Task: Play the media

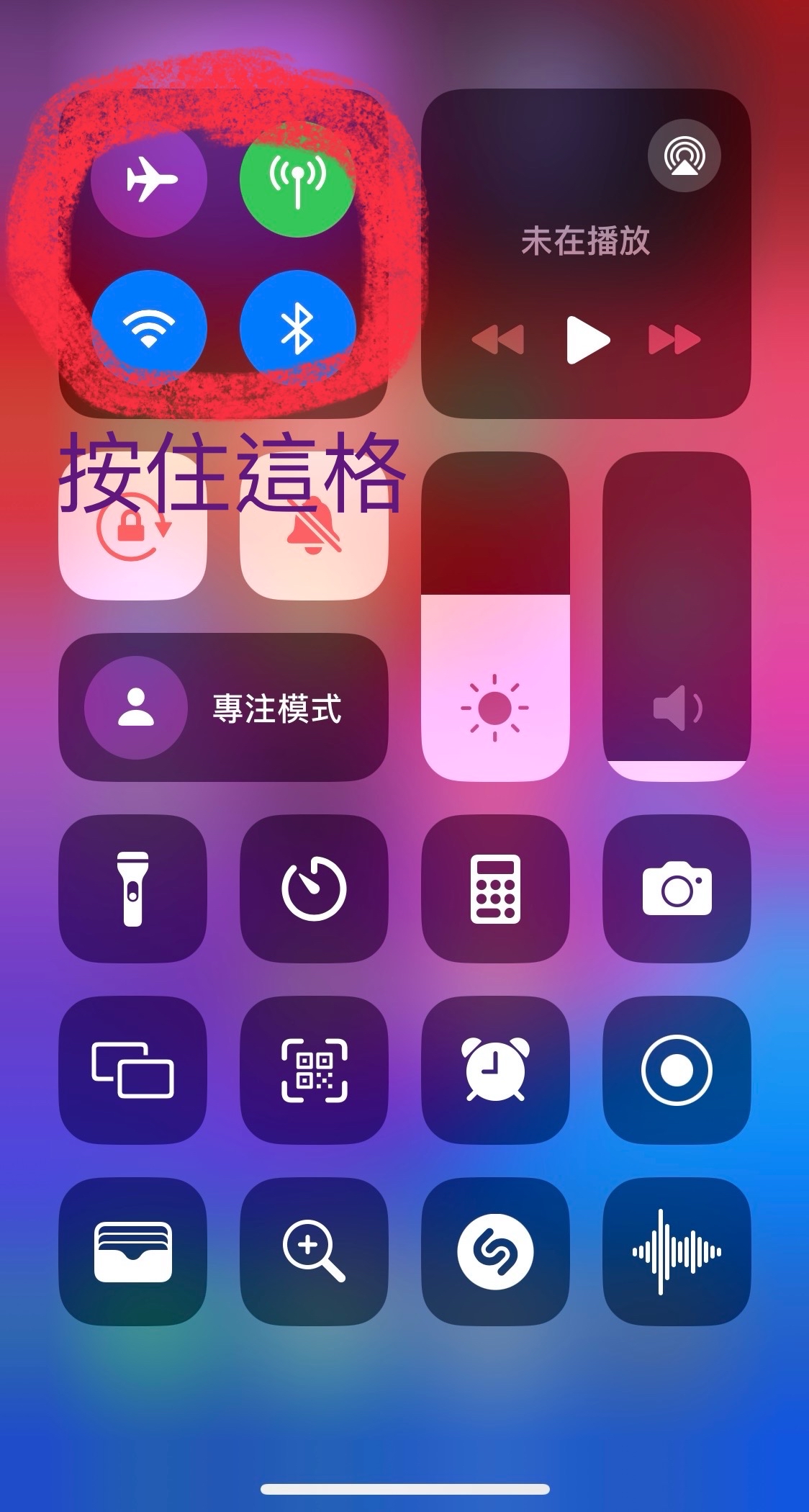Action: pyautogui.click(x=587, y=339)
